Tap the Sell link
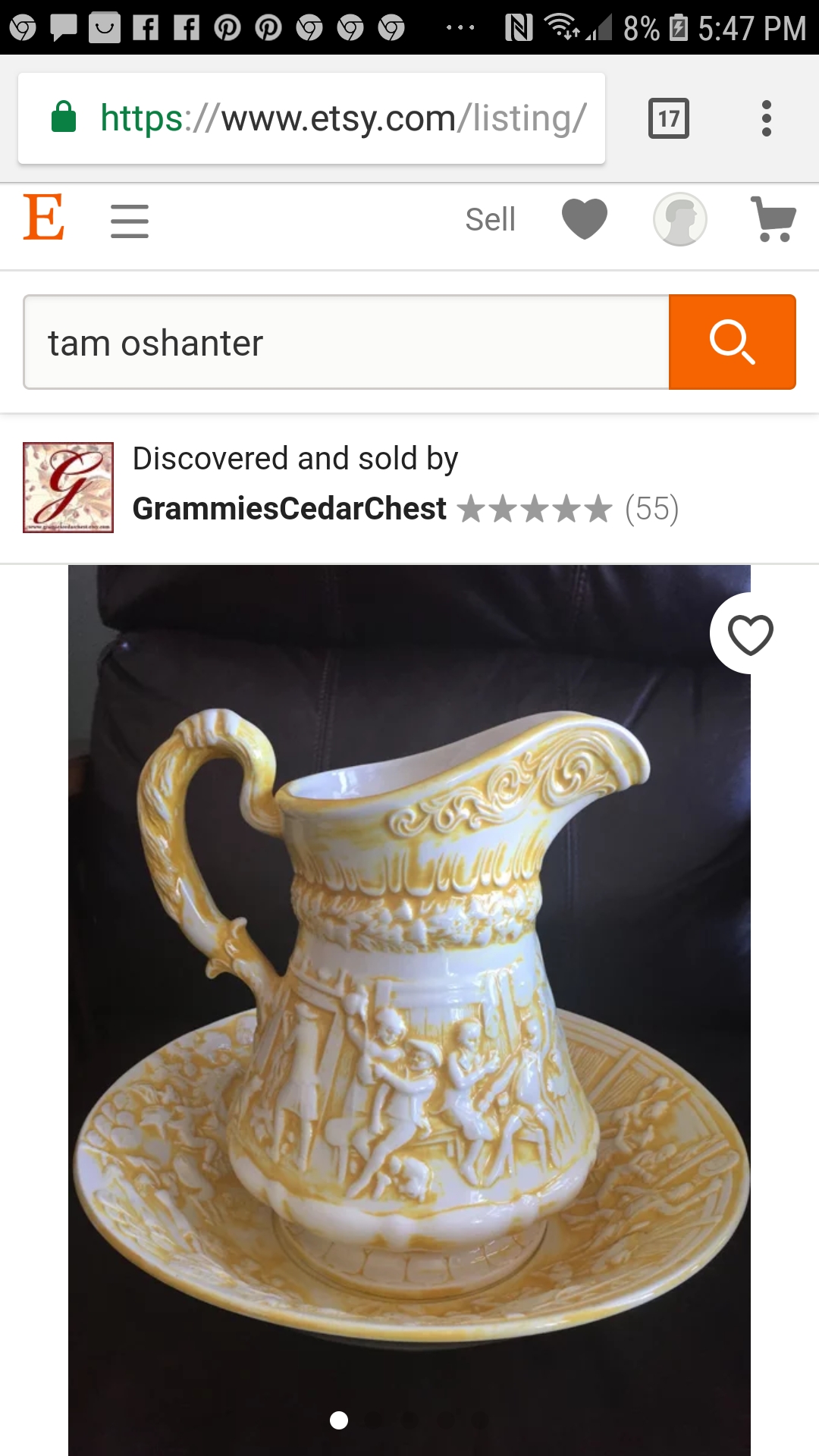This screenshot has height=1456, width=819. (x=490, y=220)
